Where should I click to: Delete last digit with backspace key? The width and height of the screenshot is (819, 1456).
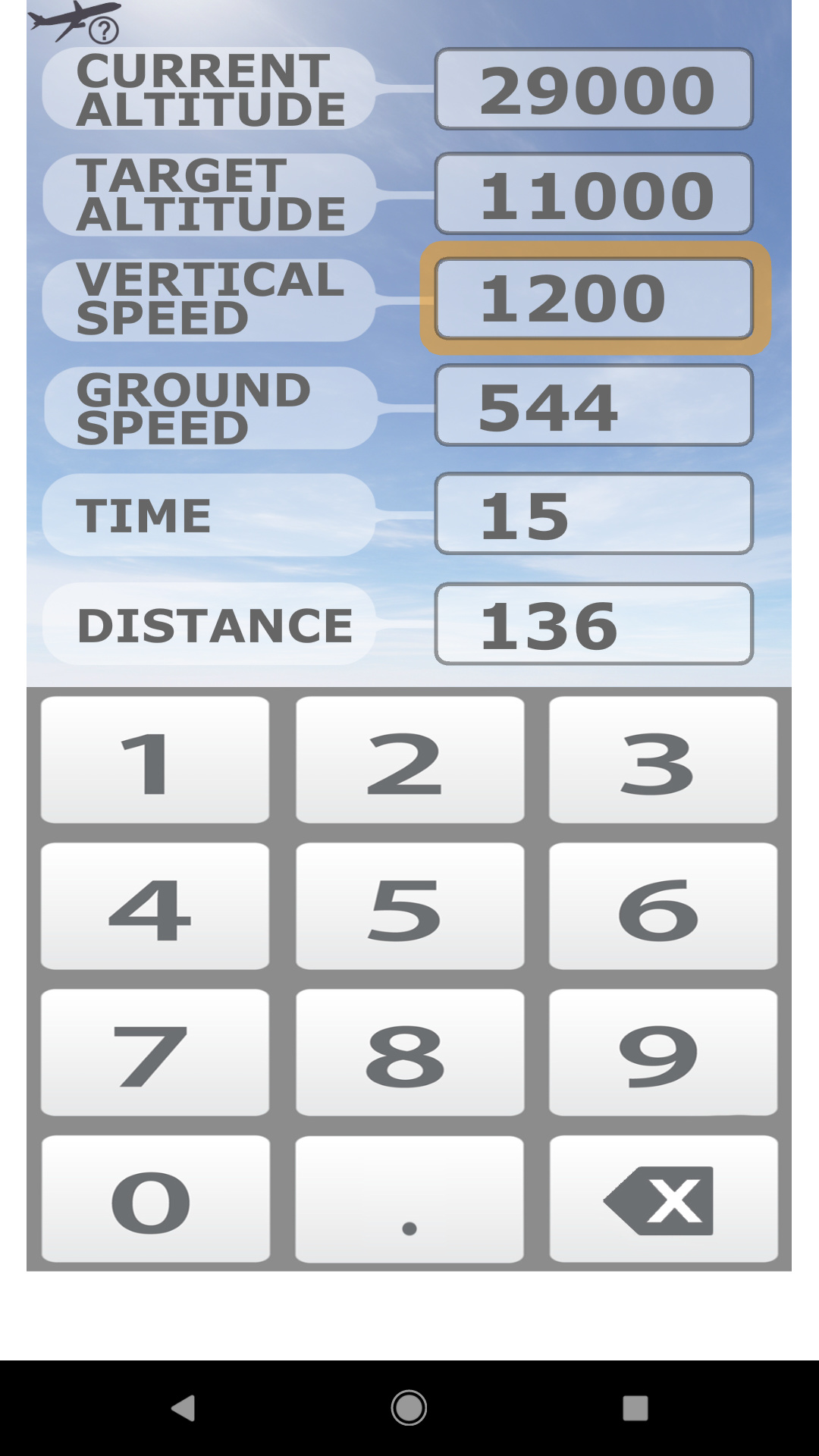coord(663,1199)
